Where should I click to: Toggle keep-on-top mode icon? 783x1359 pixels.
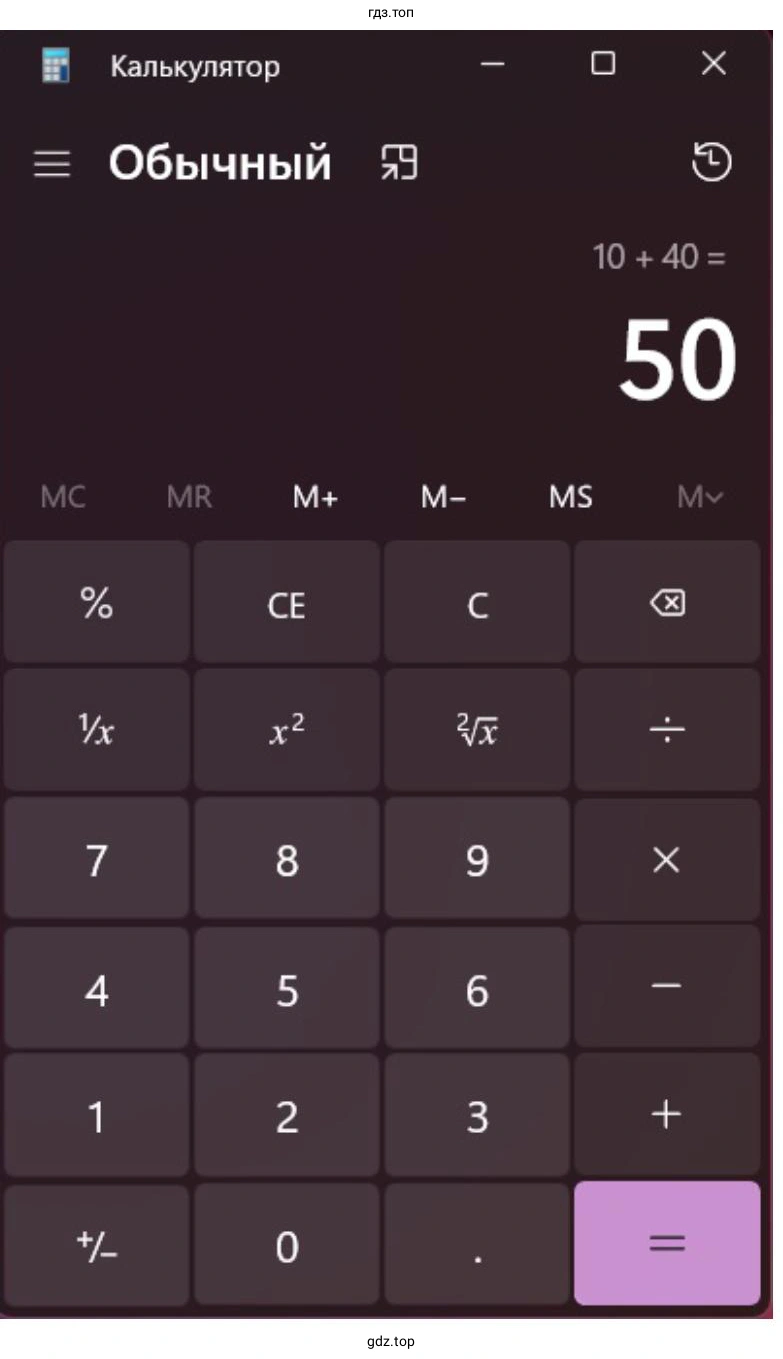click(400, 162)
